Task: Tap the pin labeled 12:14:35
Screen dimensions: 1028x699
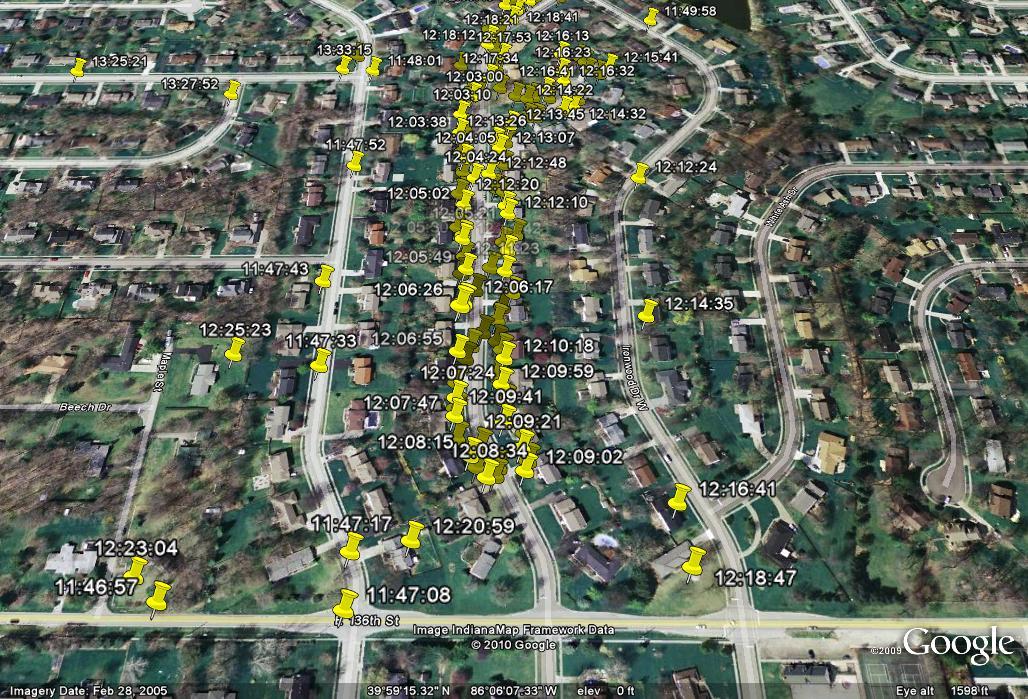Action: [650, 310]
